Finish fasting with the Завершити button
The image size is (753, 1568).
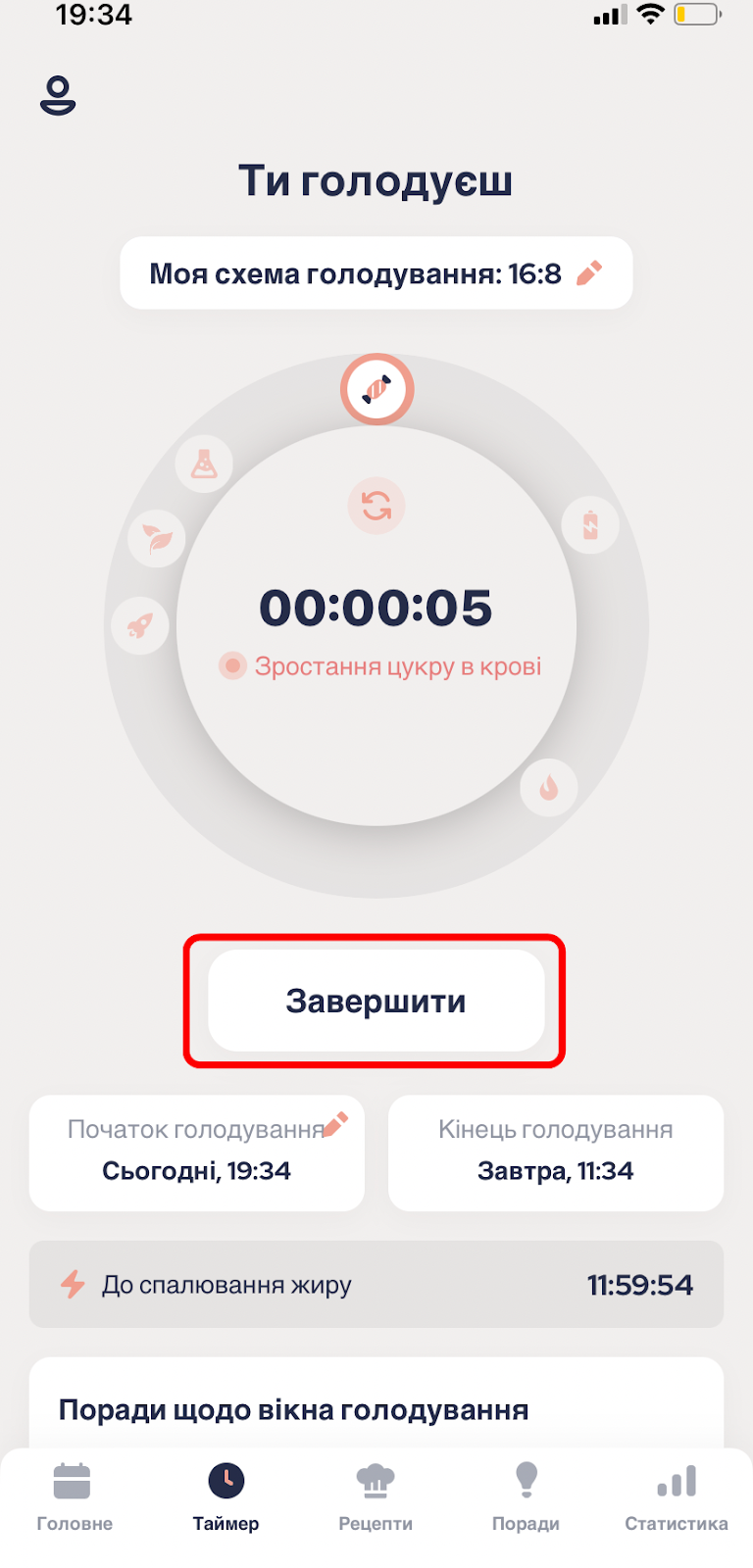coord(376,1001)
